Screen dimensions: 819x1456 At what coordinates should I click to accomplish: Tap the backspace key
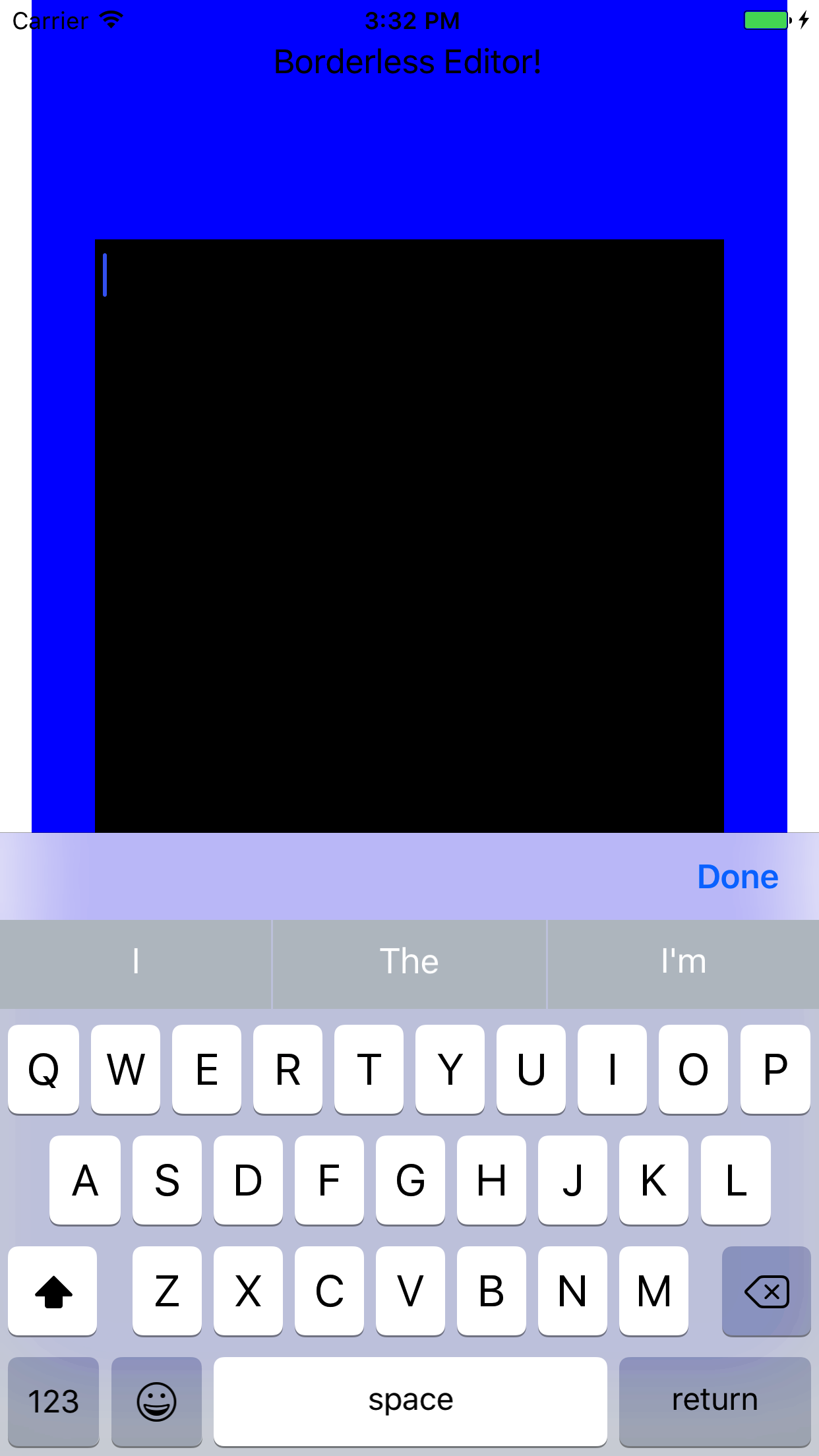[x=766, y=1291]
